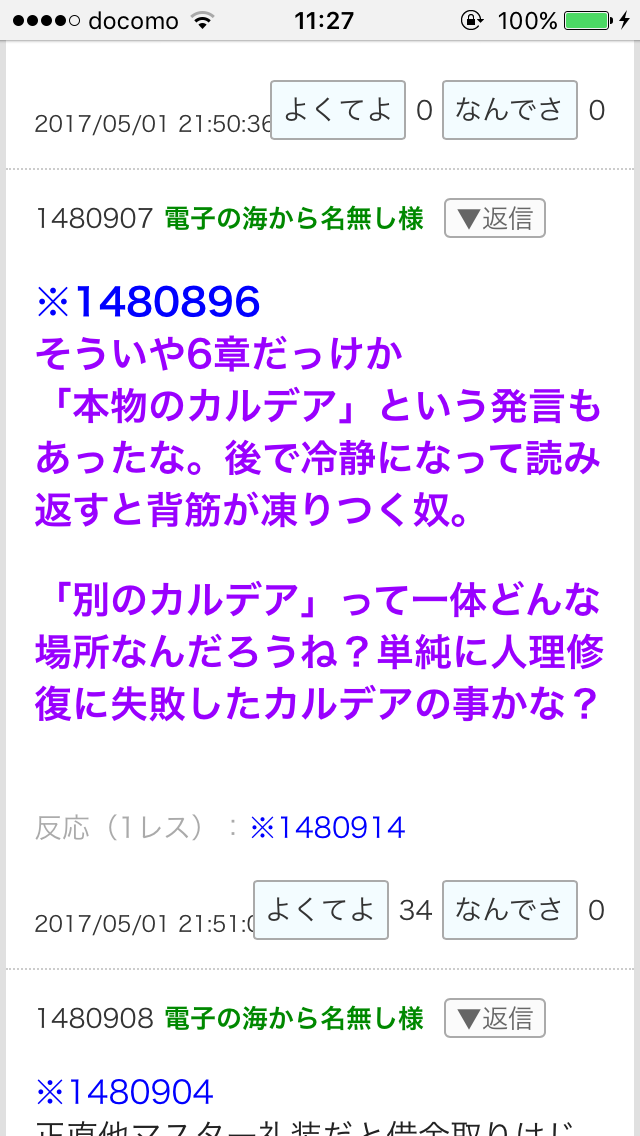Tap よくてよ on the 21:50:36 comment
The height and width of the screenshot is (1136, 640).
pyautogui.click(x=338, y=110)
